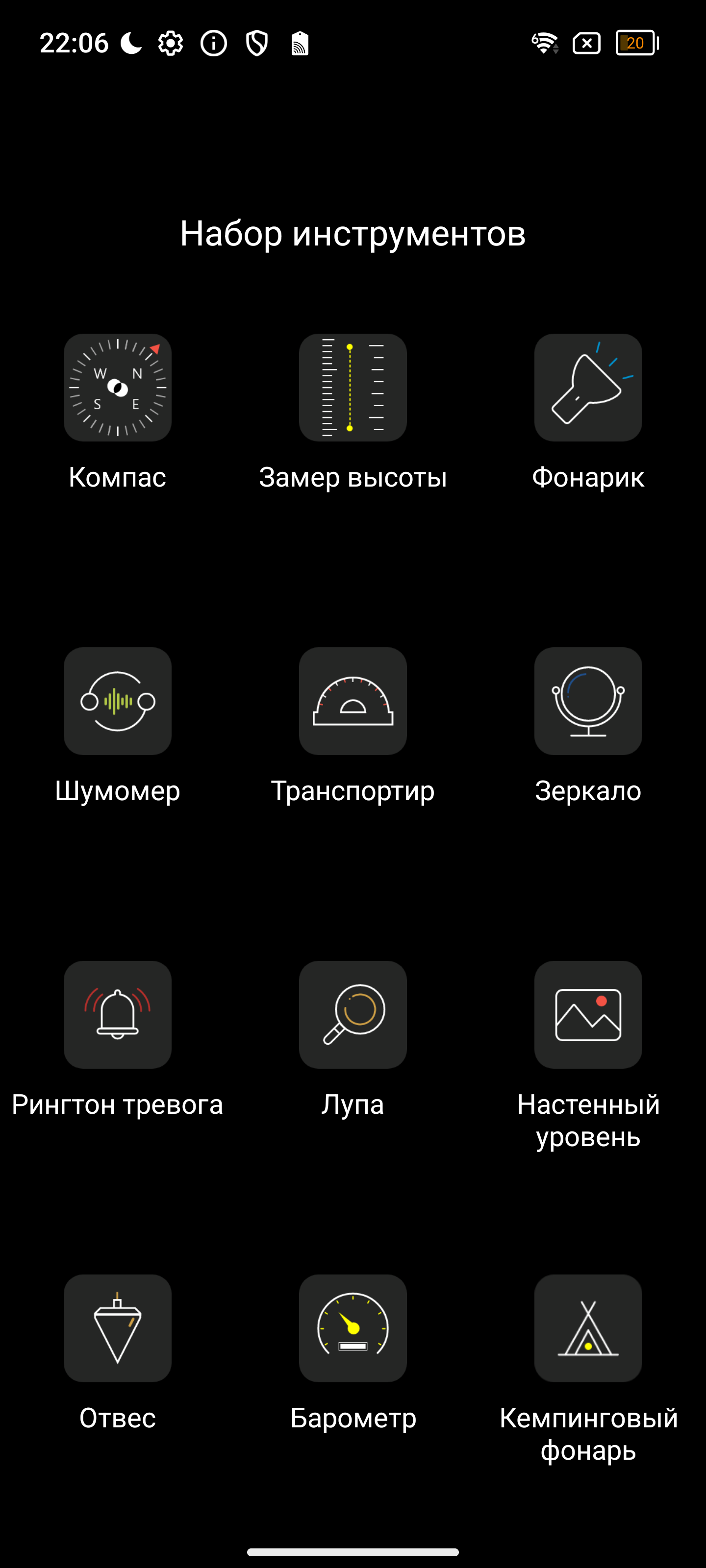Turn on the Фонарик tool
The width and height of the screenshot is (706, 1568).
coord(588,388)
